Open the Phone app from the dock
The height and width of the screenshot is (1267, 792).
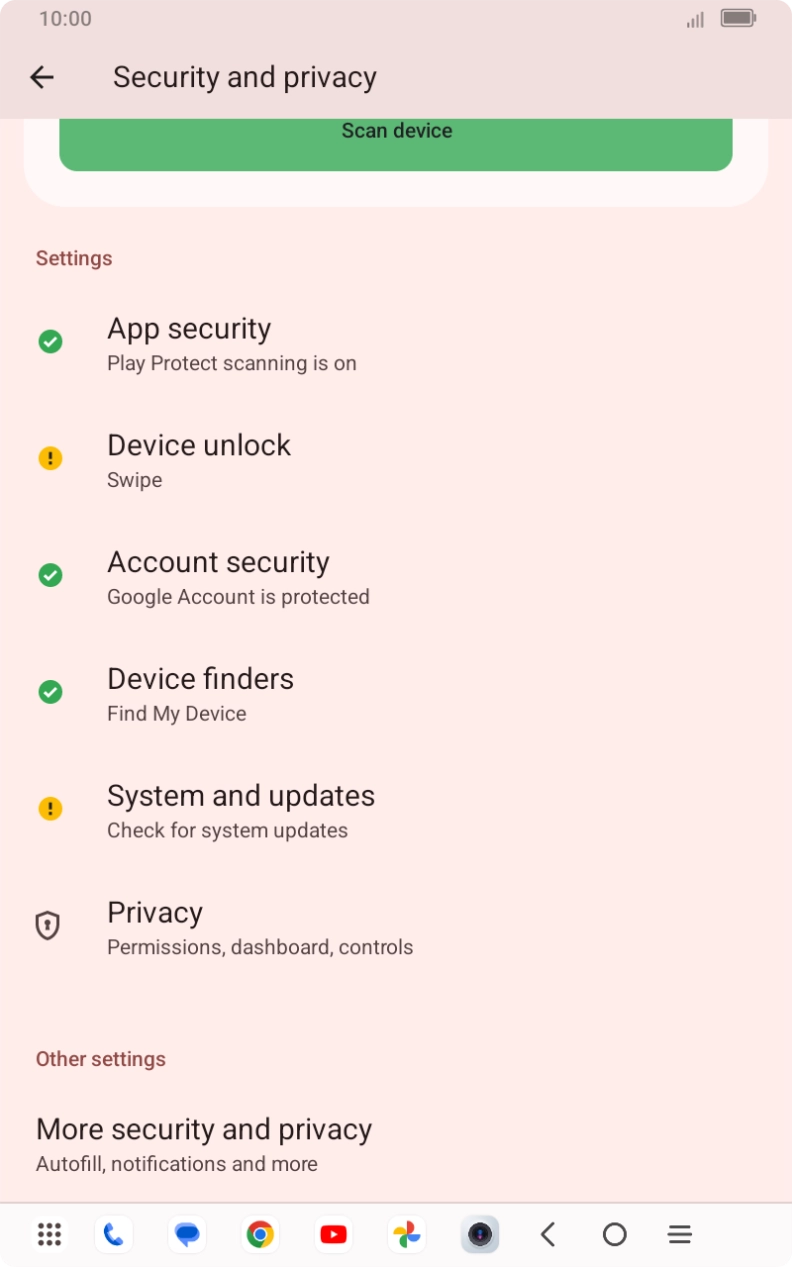pos(113,1234)
